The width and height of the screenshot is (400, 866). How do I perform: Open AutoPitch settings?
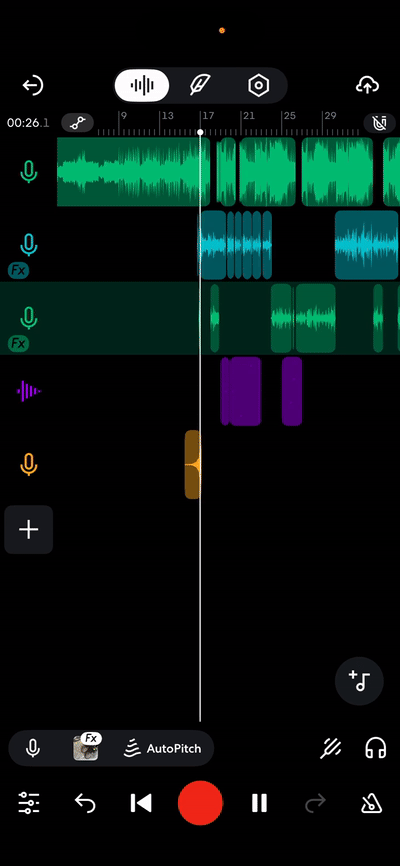pyautogui.click(x=162, y=749)
